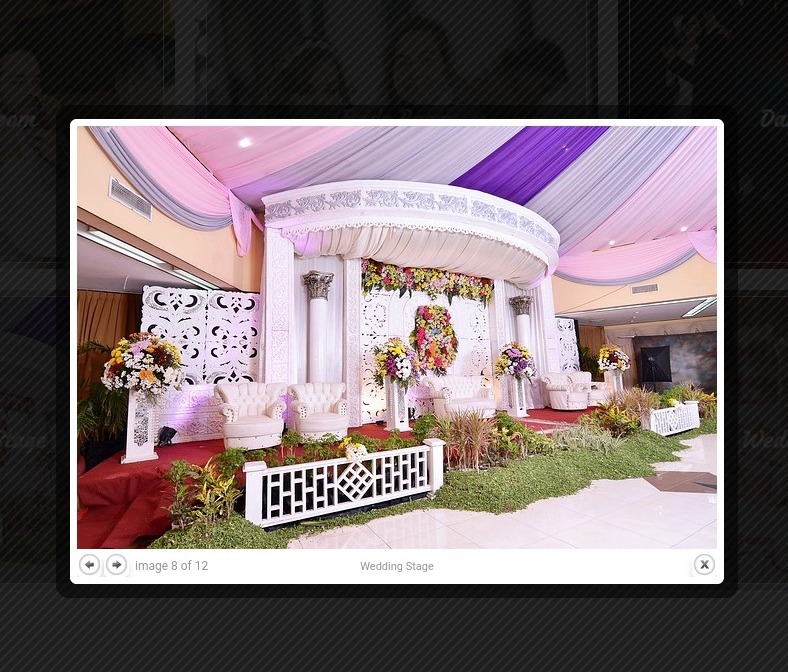
Task: Close the Wedding Stage image lightbox
Action: click(x=704, y=565)
